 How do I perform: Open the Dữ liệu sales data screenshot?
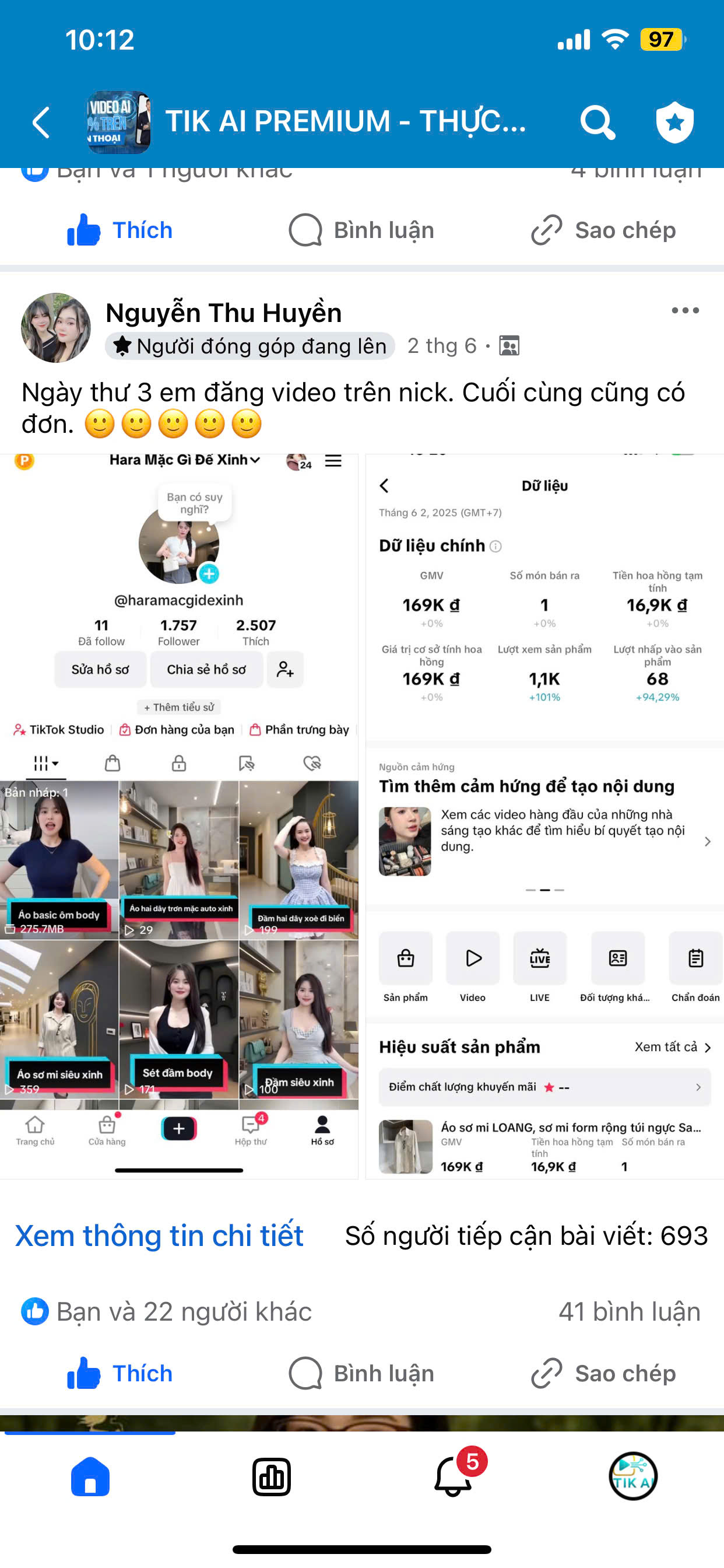pyautogui.click(x=544, y=815)
